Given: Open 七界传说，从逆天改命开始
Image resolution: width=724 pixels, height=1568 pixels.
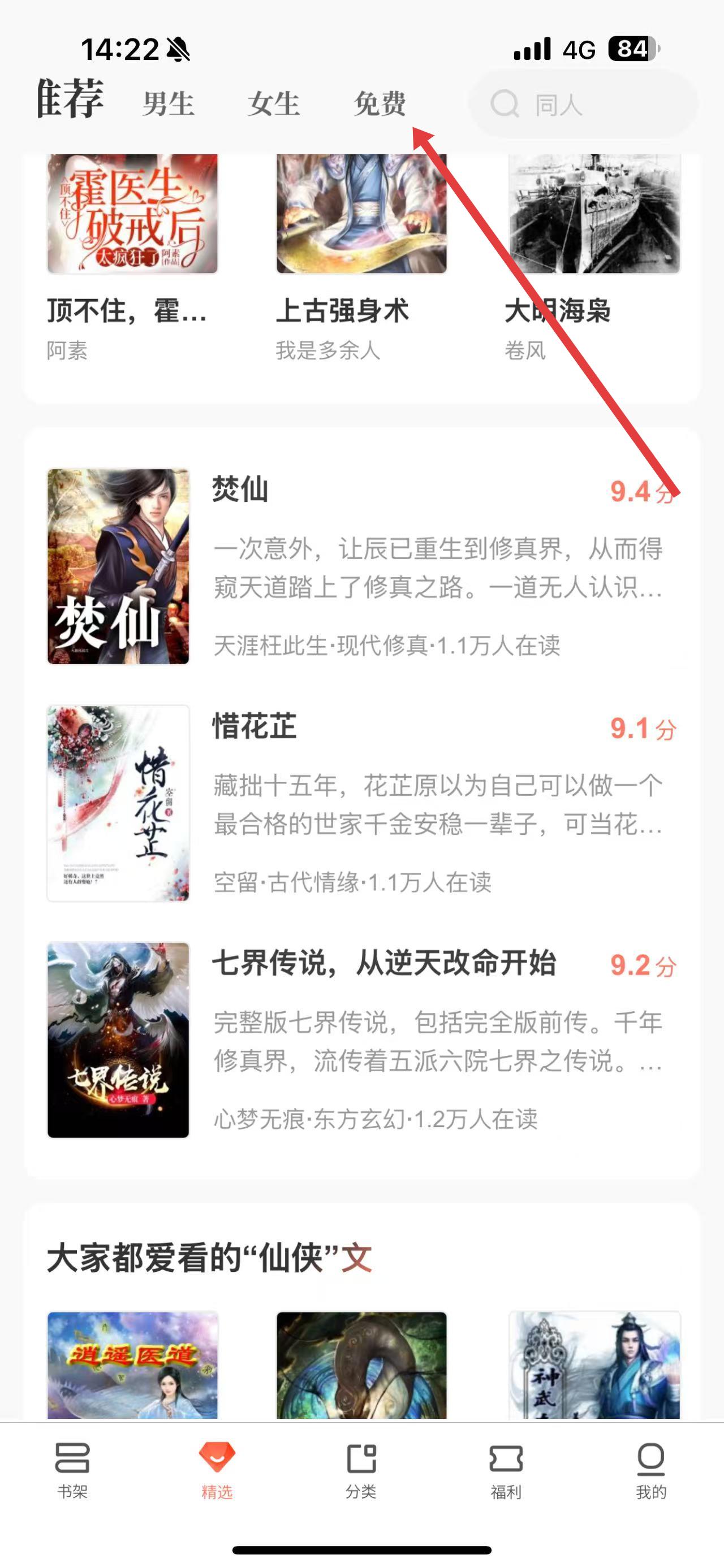Looking at the screenshot, I should [361, 1039].
